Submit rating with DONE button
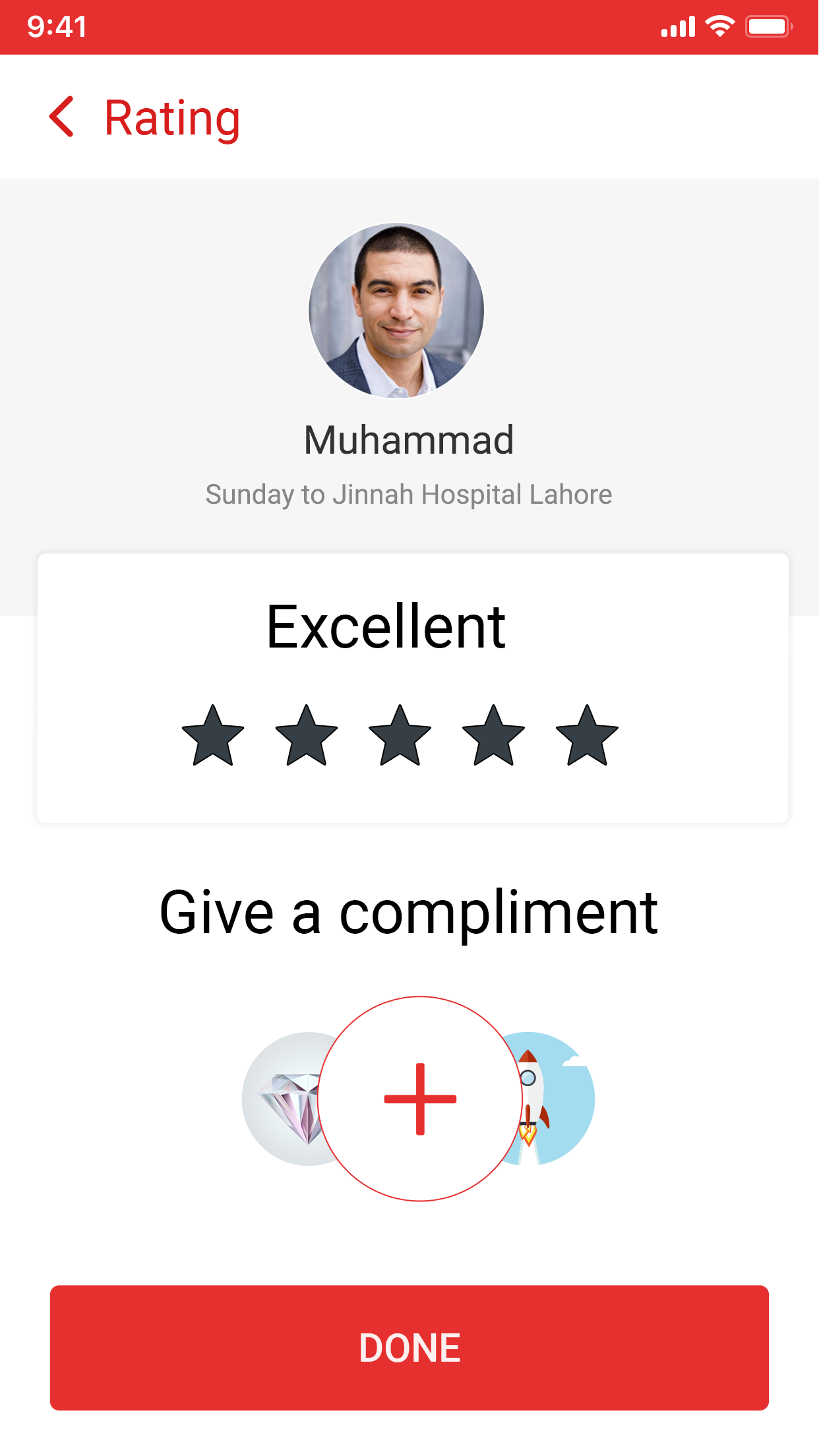 tap(409, 1347)
